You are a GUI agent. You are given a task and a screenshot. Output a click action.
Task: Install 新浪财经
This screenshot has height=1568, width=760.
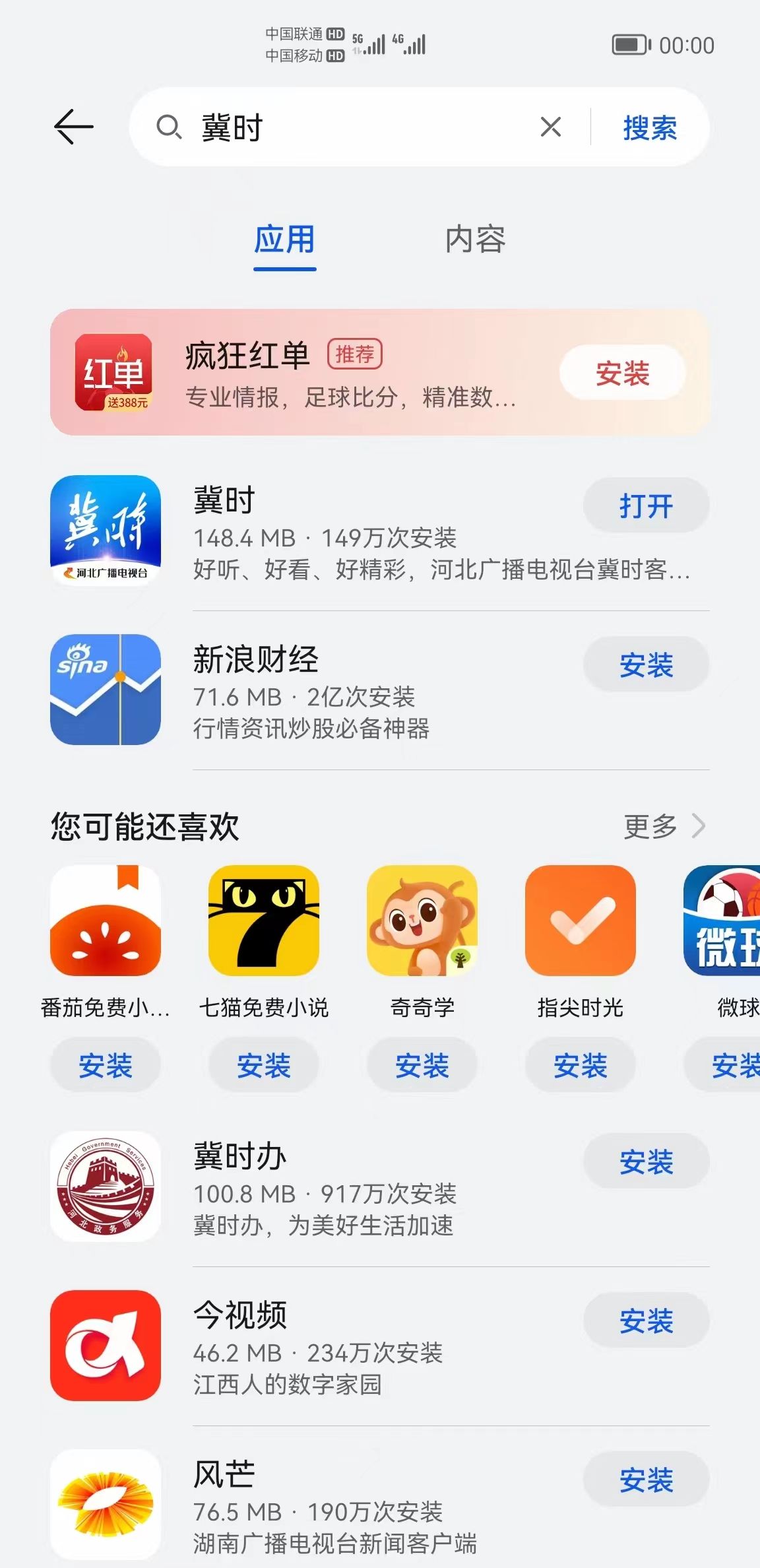[645, 665]
